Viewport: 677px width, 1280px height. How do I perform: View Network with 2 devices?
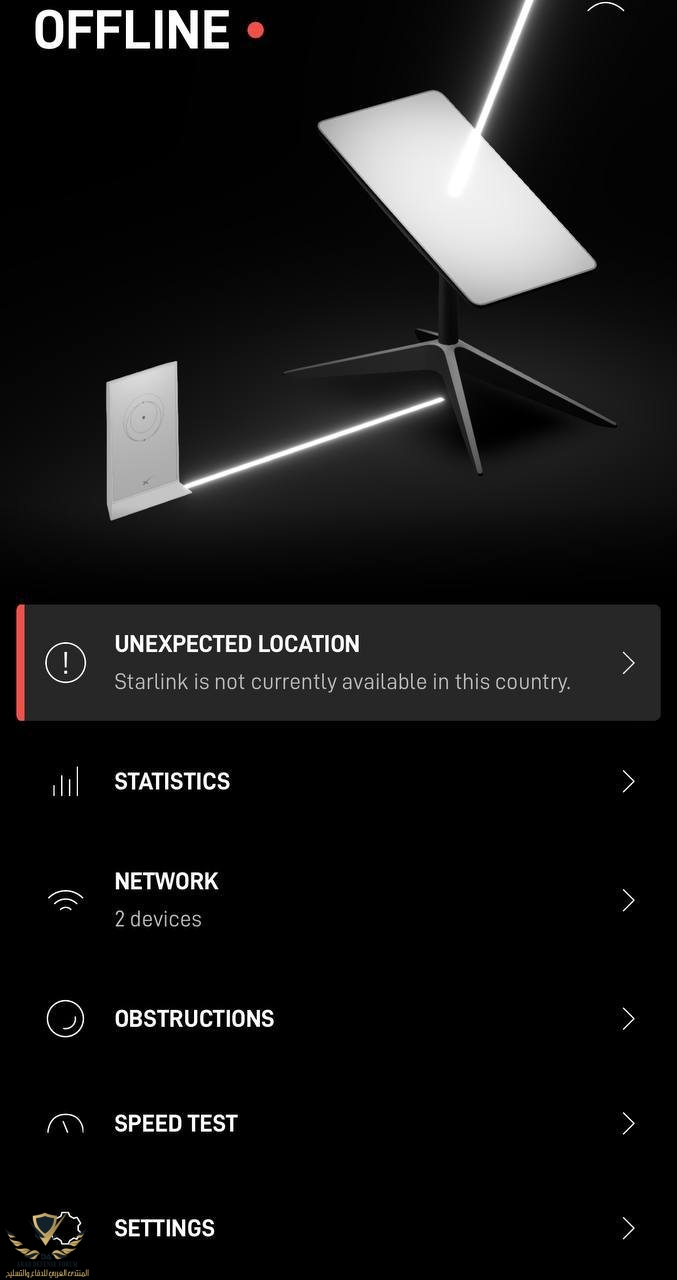(x=338, y=900)
